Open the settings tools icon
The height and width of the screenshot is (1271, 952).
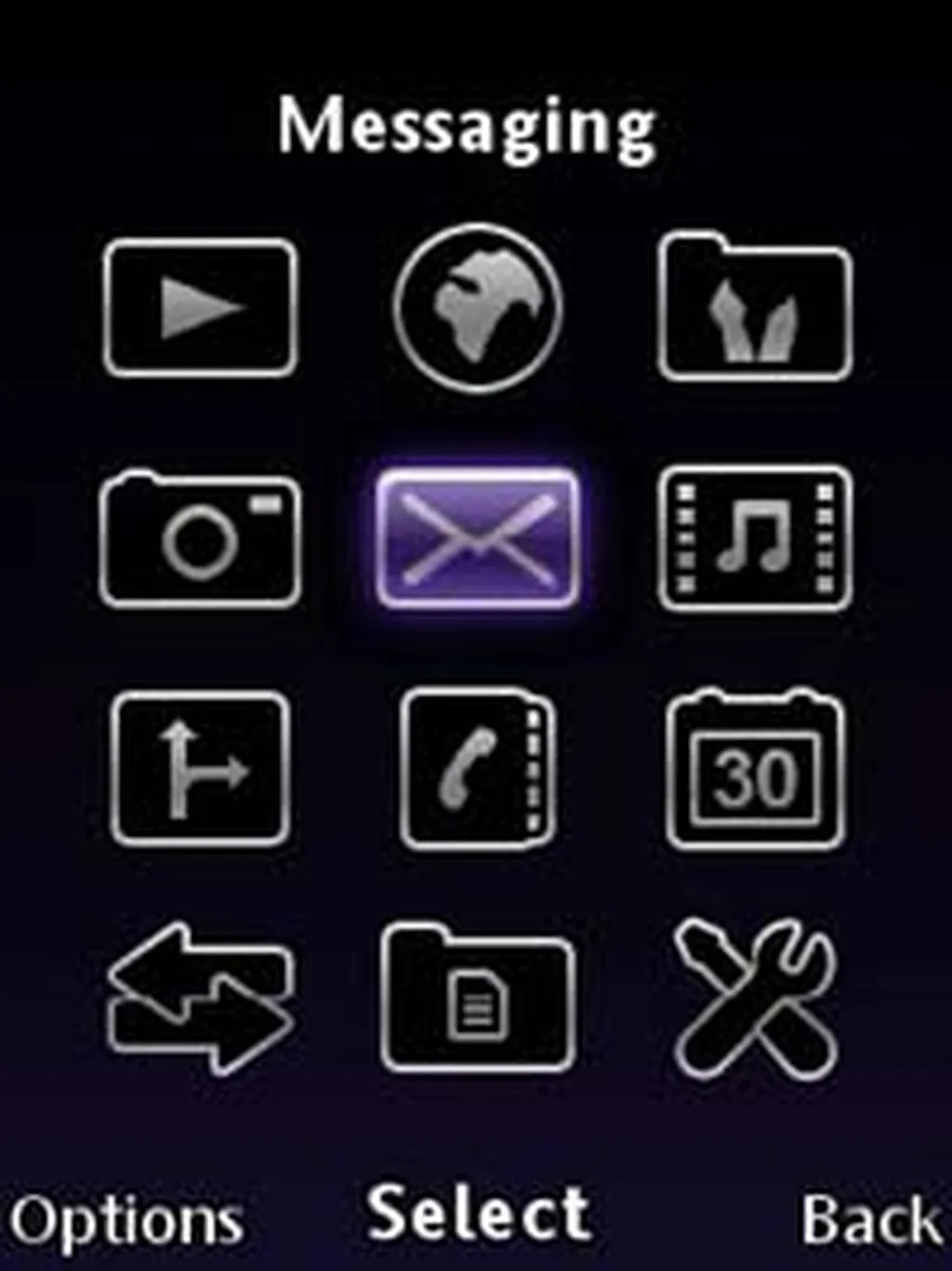pyautogui.click(x=755, y=998)
